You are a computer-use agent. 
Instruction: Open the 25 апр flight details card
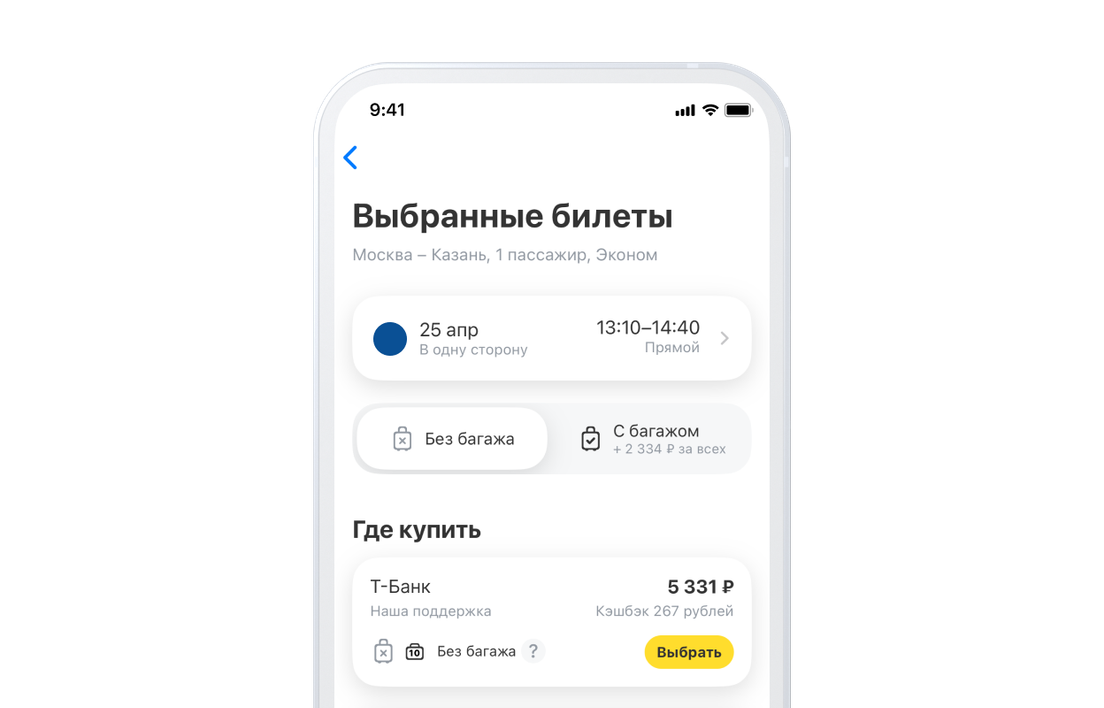(x=551, y=338)
